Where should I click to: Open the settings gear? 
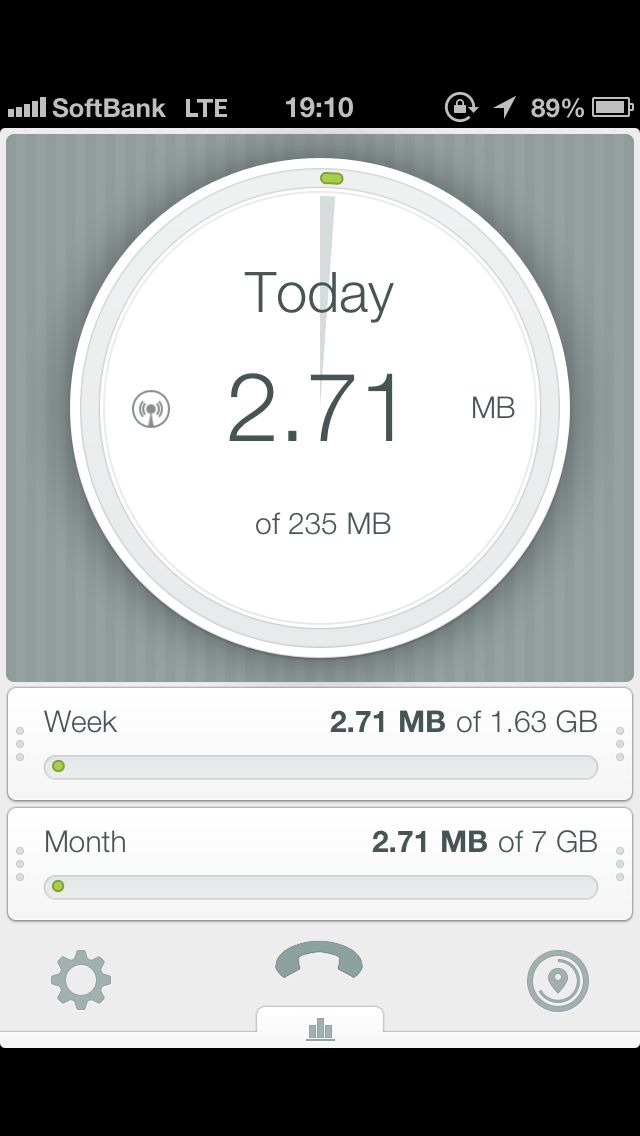tap(81, 980)
